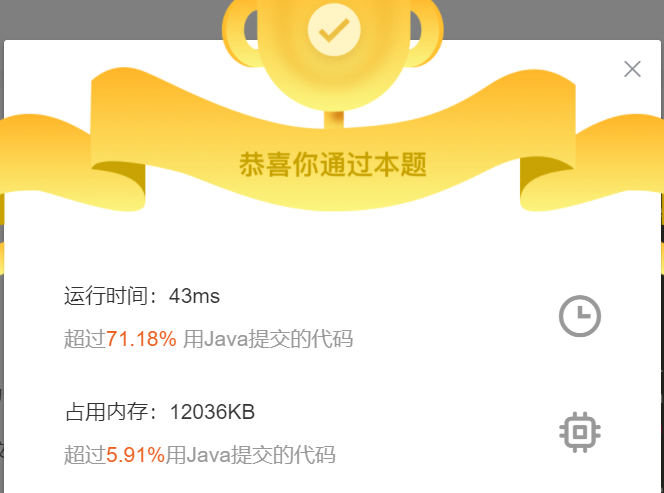
Task: Close the congratulations dialog
Action: [632, 69]
